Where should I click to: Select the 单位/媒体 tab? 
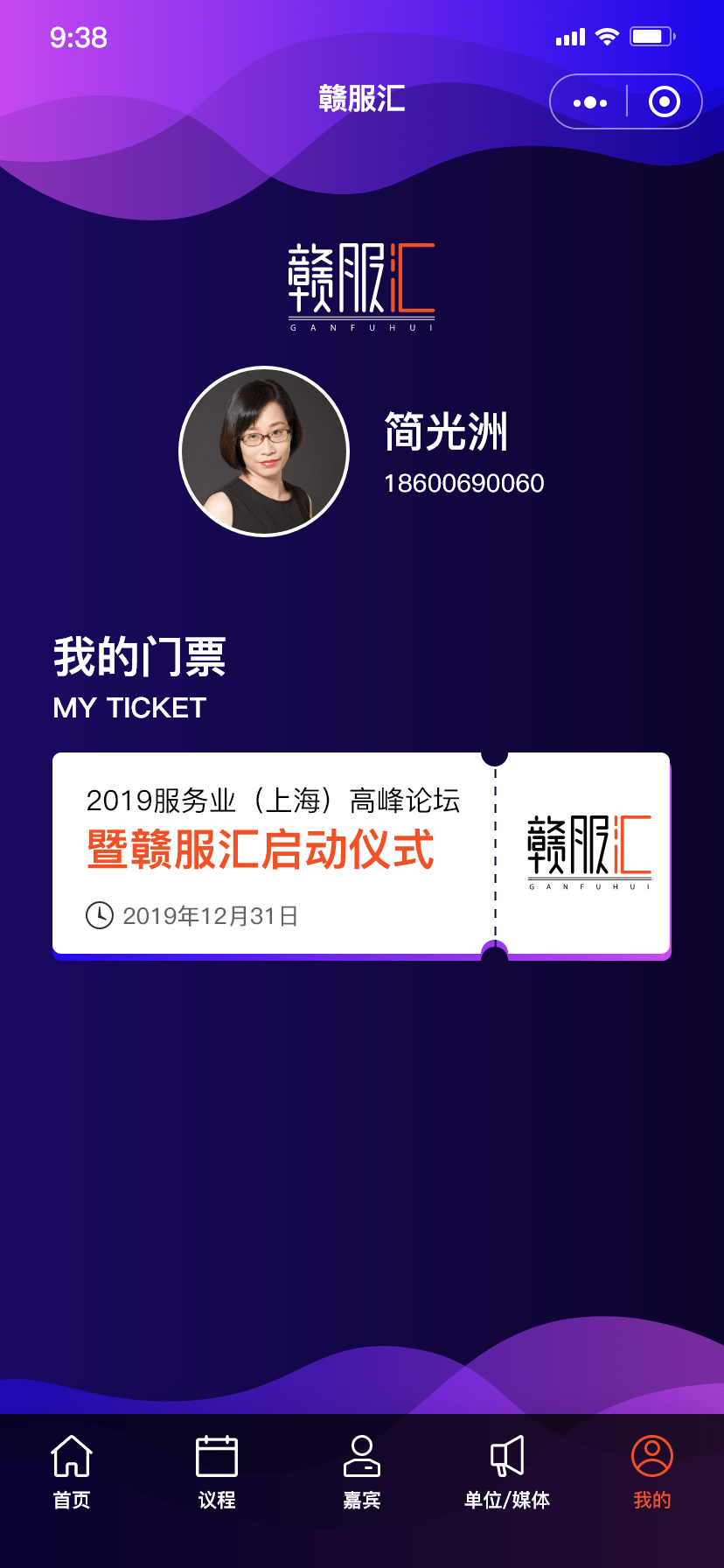pos(507,1473)
